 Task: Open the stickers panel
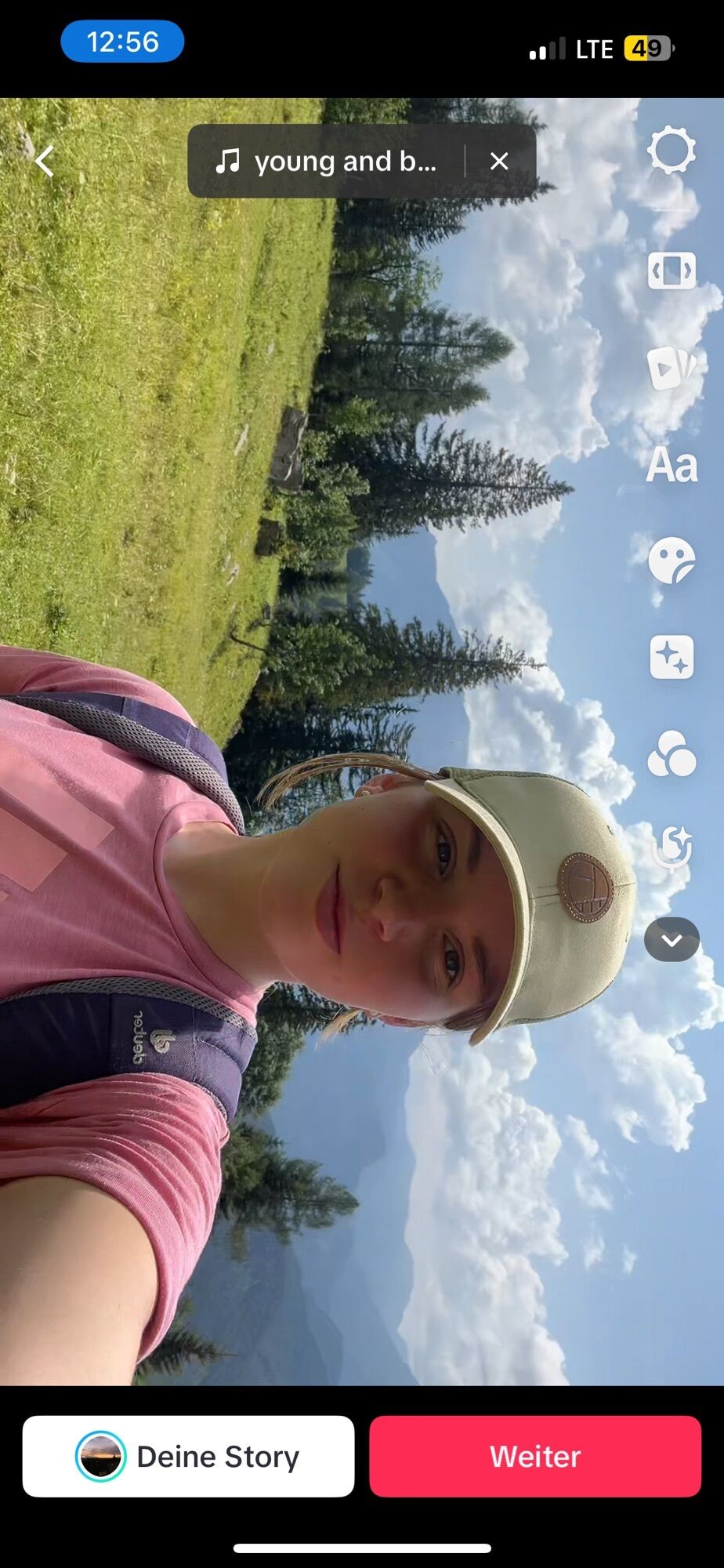tap(672, 561)
